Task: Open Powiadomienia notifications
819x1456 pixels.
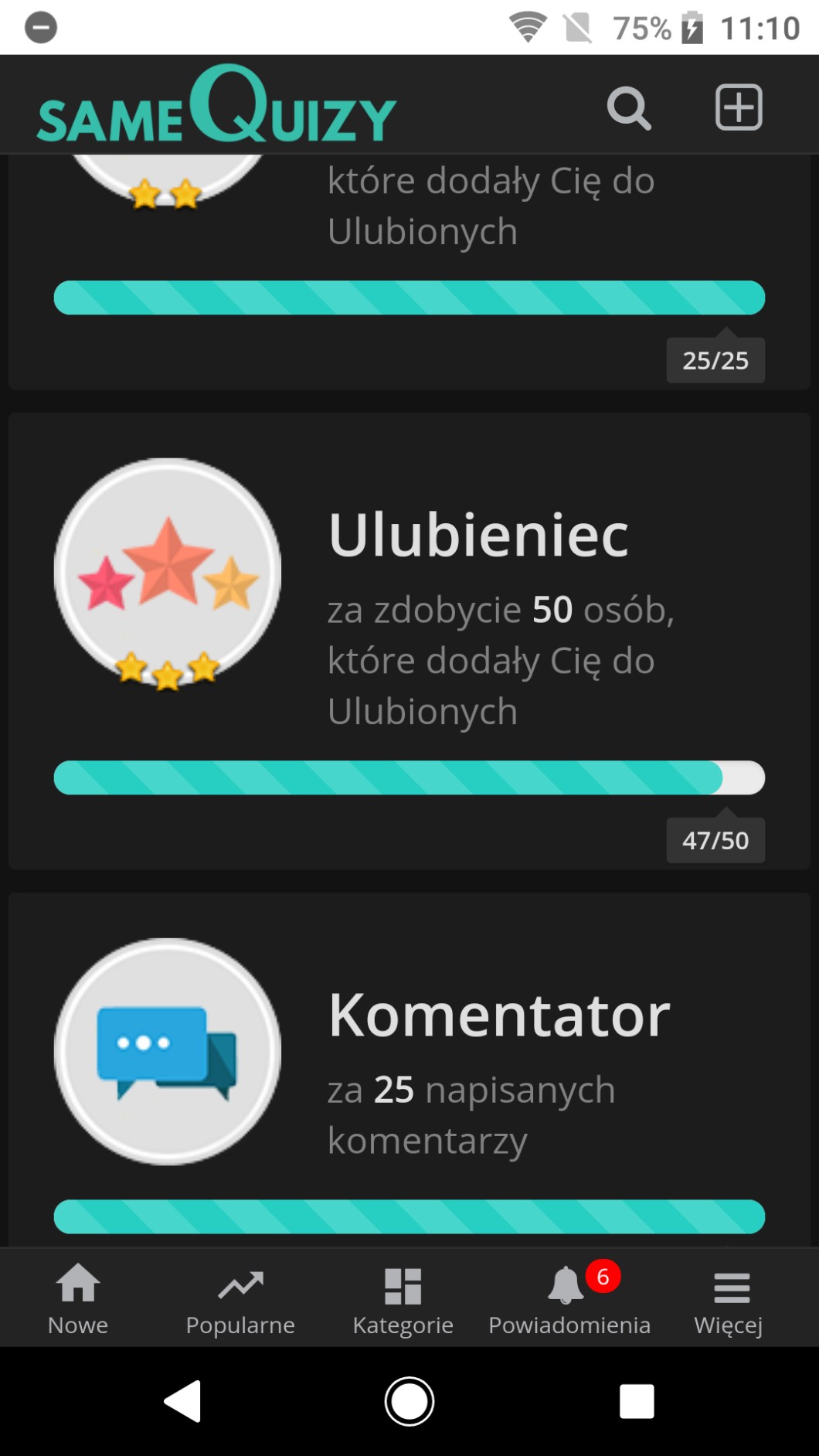Action: [x=569, y=1300]
